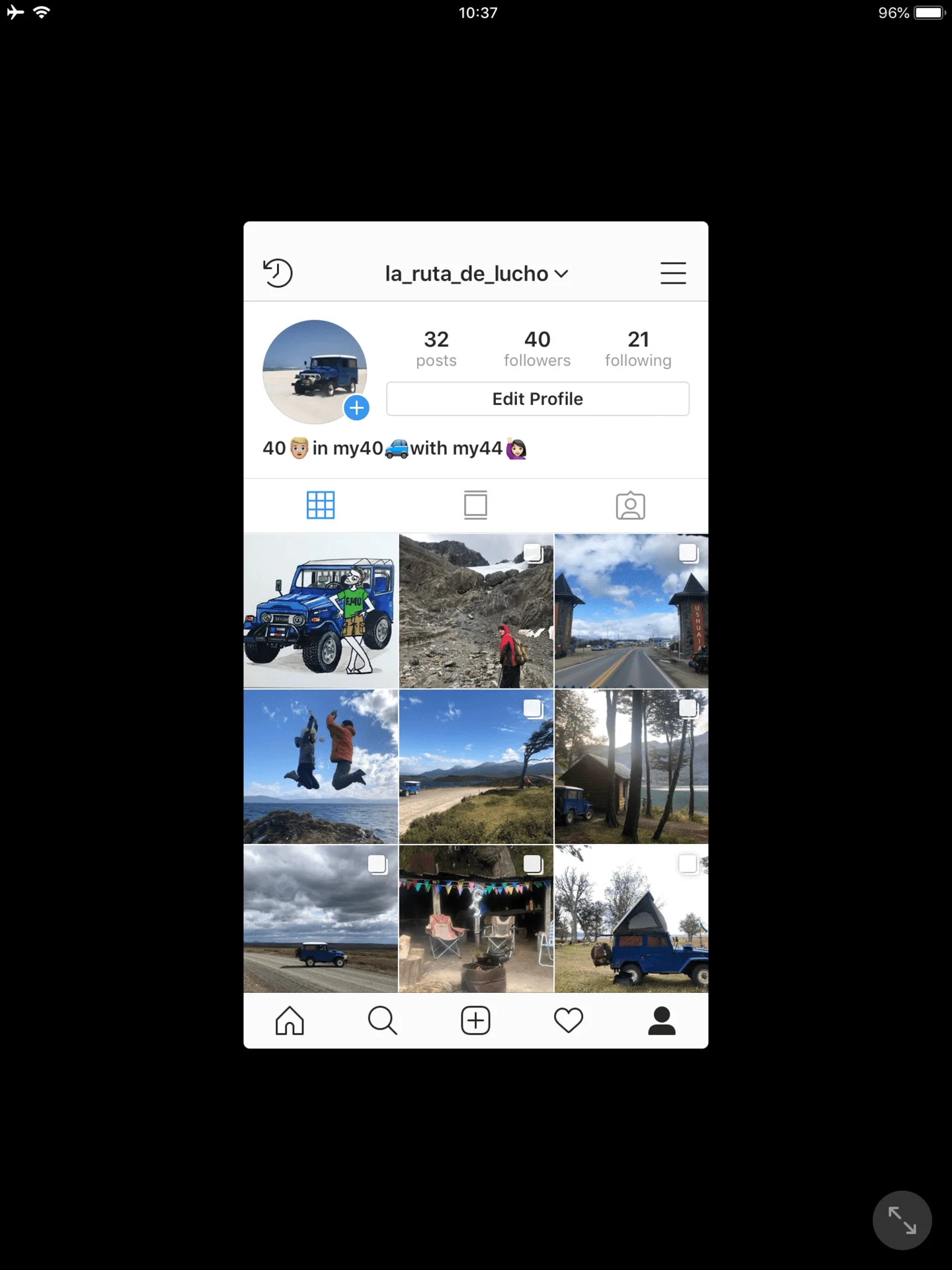Open the cabin among trees post
952x1270 pixels.
point(631,766)
